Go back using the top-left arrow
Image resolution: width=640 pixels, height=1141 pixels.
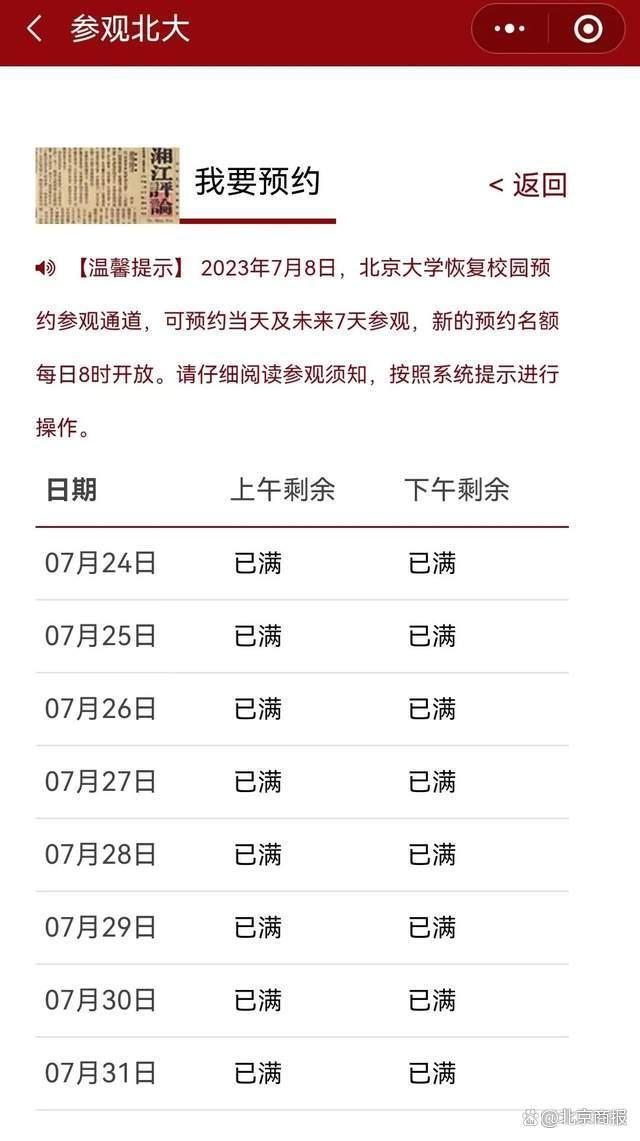34,29
